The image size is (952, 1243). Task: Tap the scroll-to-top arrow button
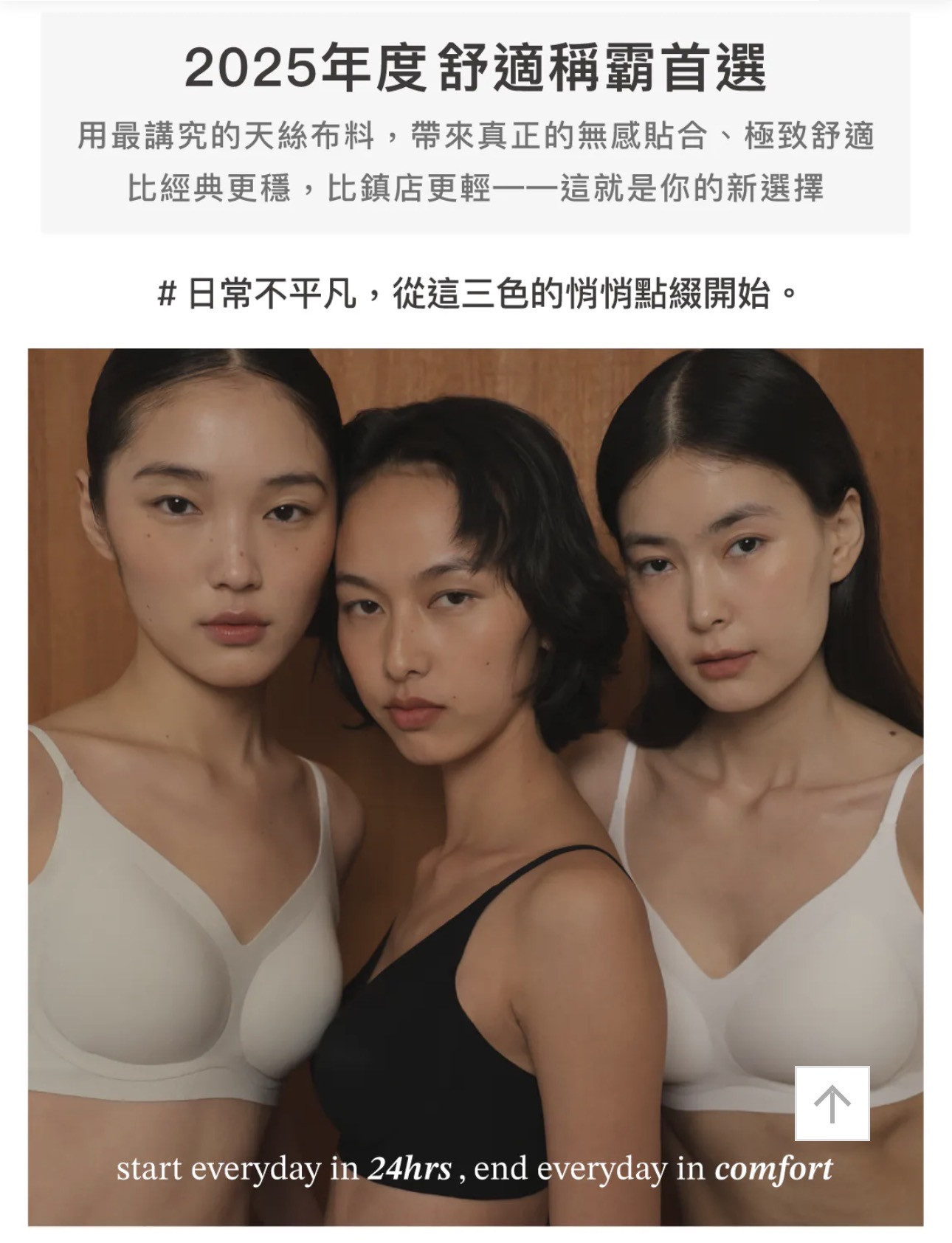click(832, 1103)
